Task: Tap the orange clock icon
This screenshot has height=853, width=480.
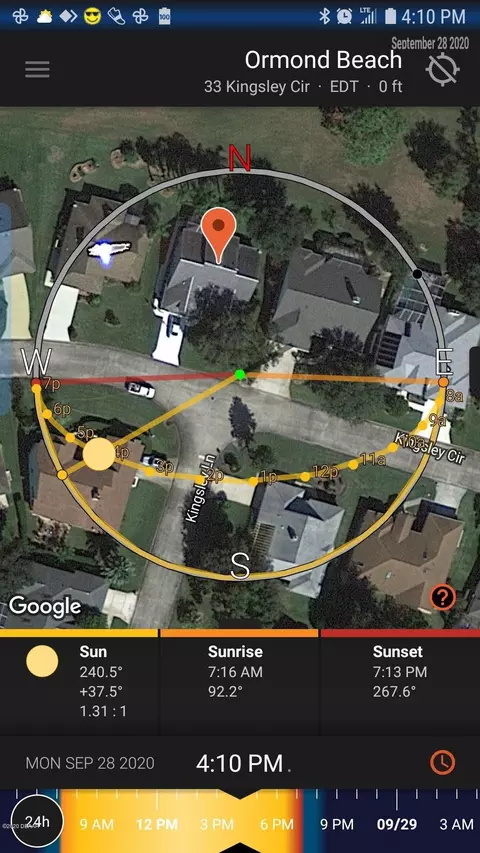Action: (442, 762)
